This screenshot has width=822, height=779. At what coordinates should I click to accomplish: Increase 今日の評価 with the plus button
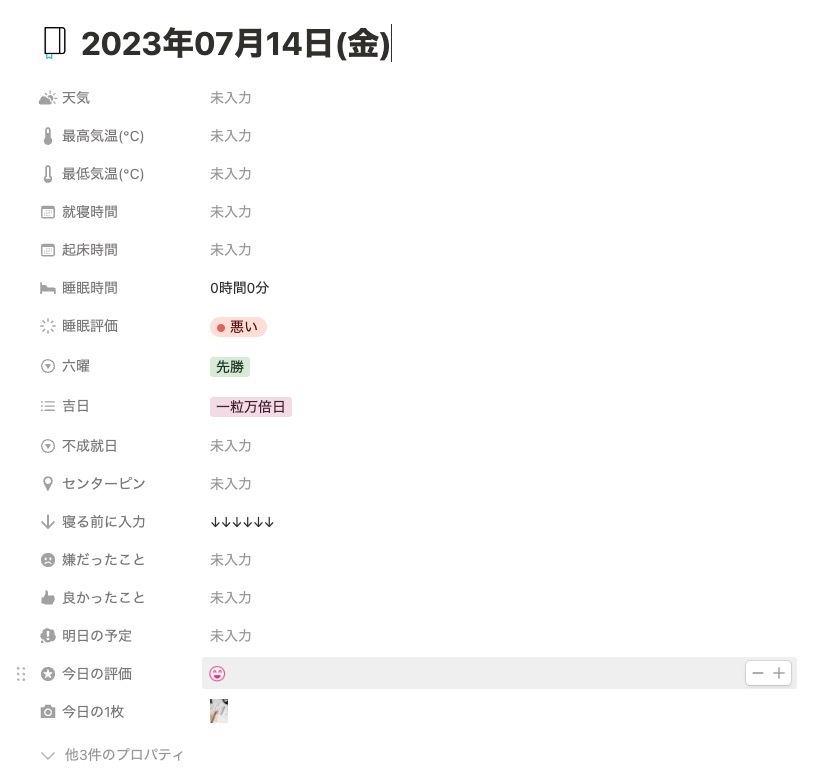point(779,674)
